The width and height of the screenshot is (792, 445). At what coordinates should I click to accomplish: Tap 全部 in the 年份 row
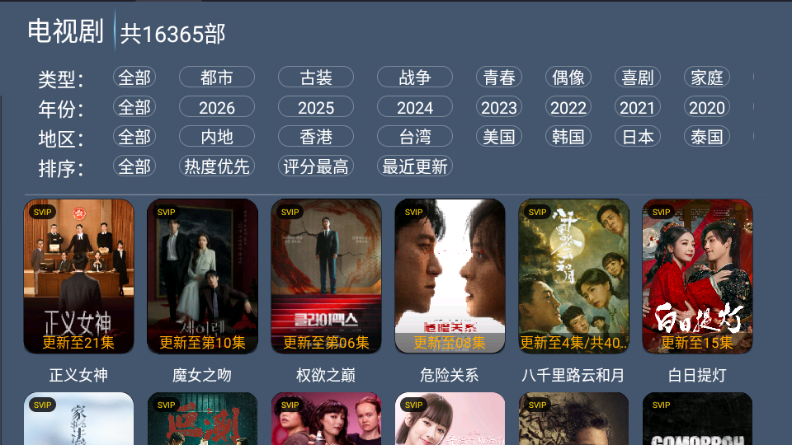click(x=134, y=107)
